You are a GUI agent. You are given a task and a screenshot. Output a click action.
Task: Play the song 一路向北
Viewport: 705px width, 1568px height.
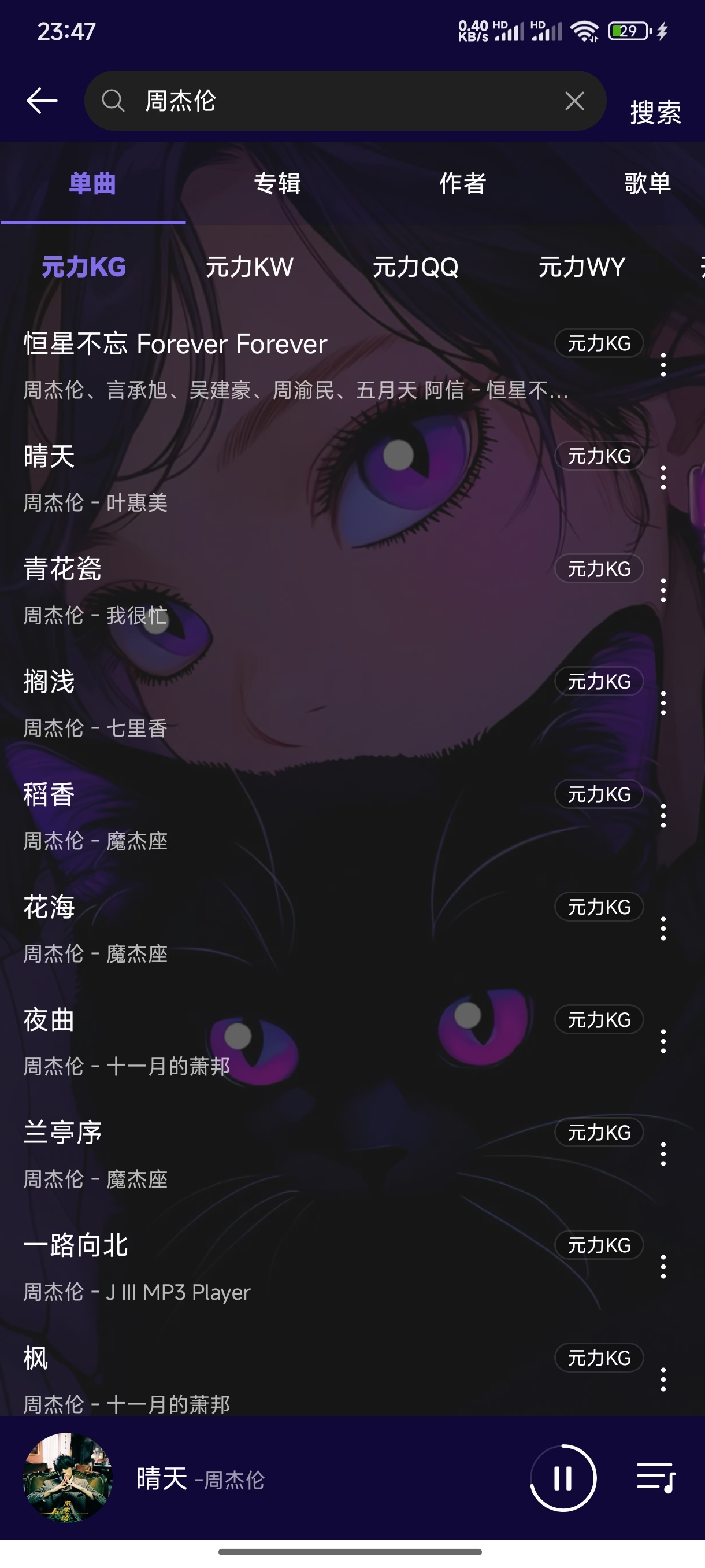(x=243, y=1267)
